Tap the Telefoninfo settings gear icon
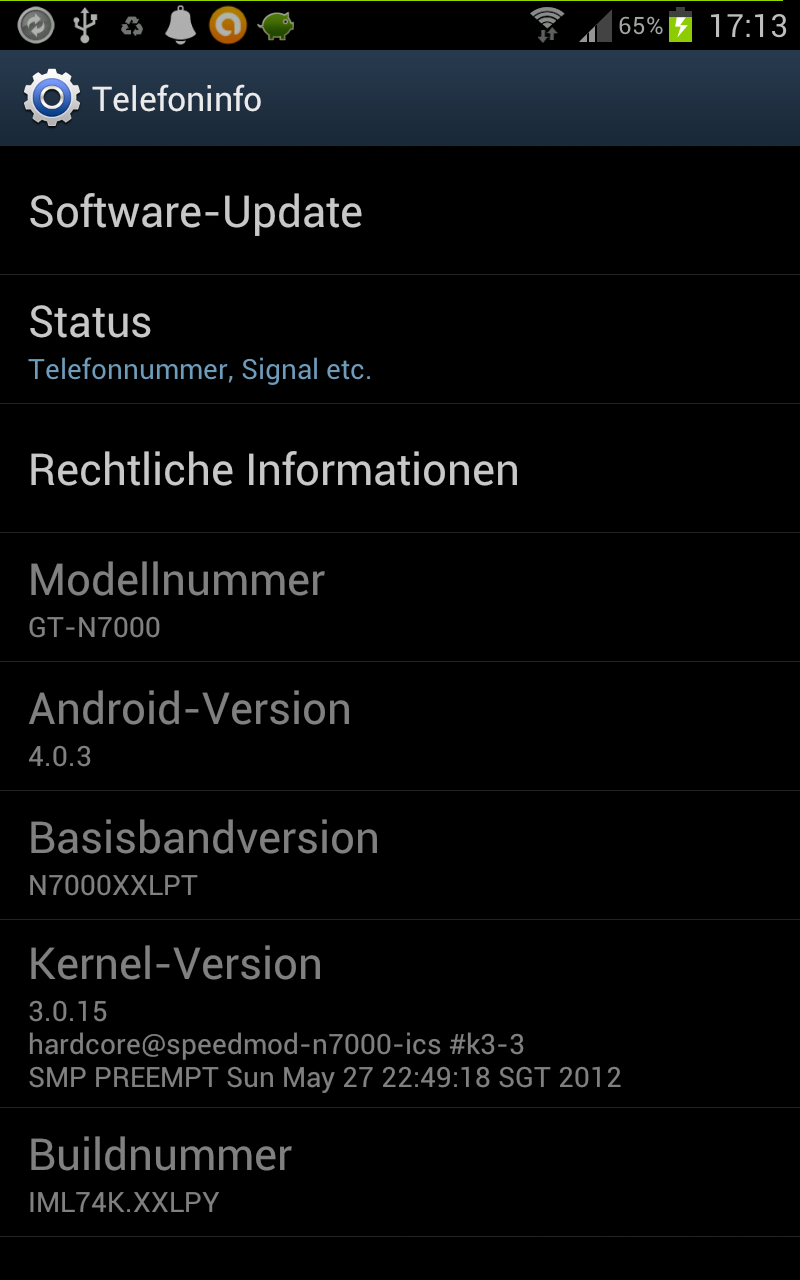Image resolution: width=800 pixels, height=1280 pixels. 51,98
